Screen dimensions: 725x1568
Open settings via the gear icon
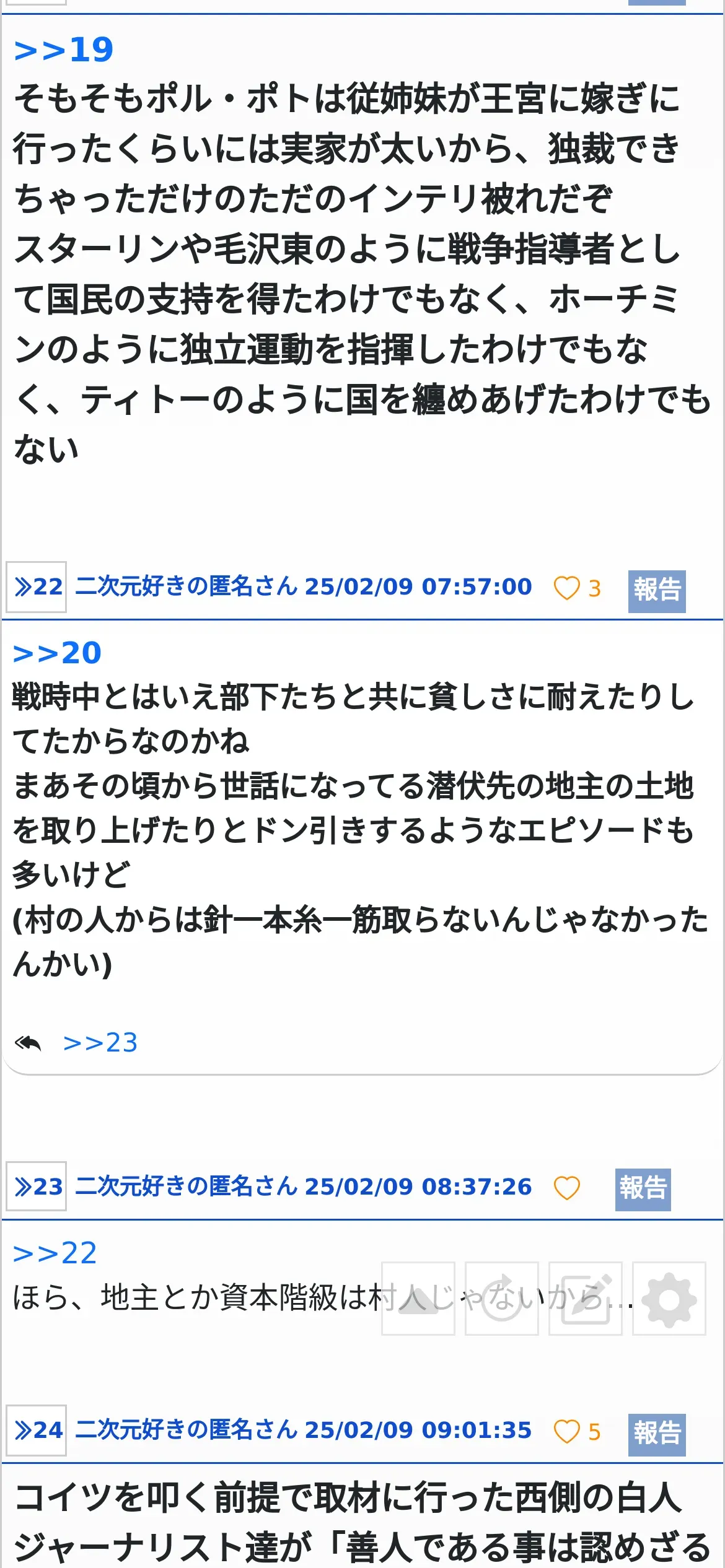click(669, 1298)
